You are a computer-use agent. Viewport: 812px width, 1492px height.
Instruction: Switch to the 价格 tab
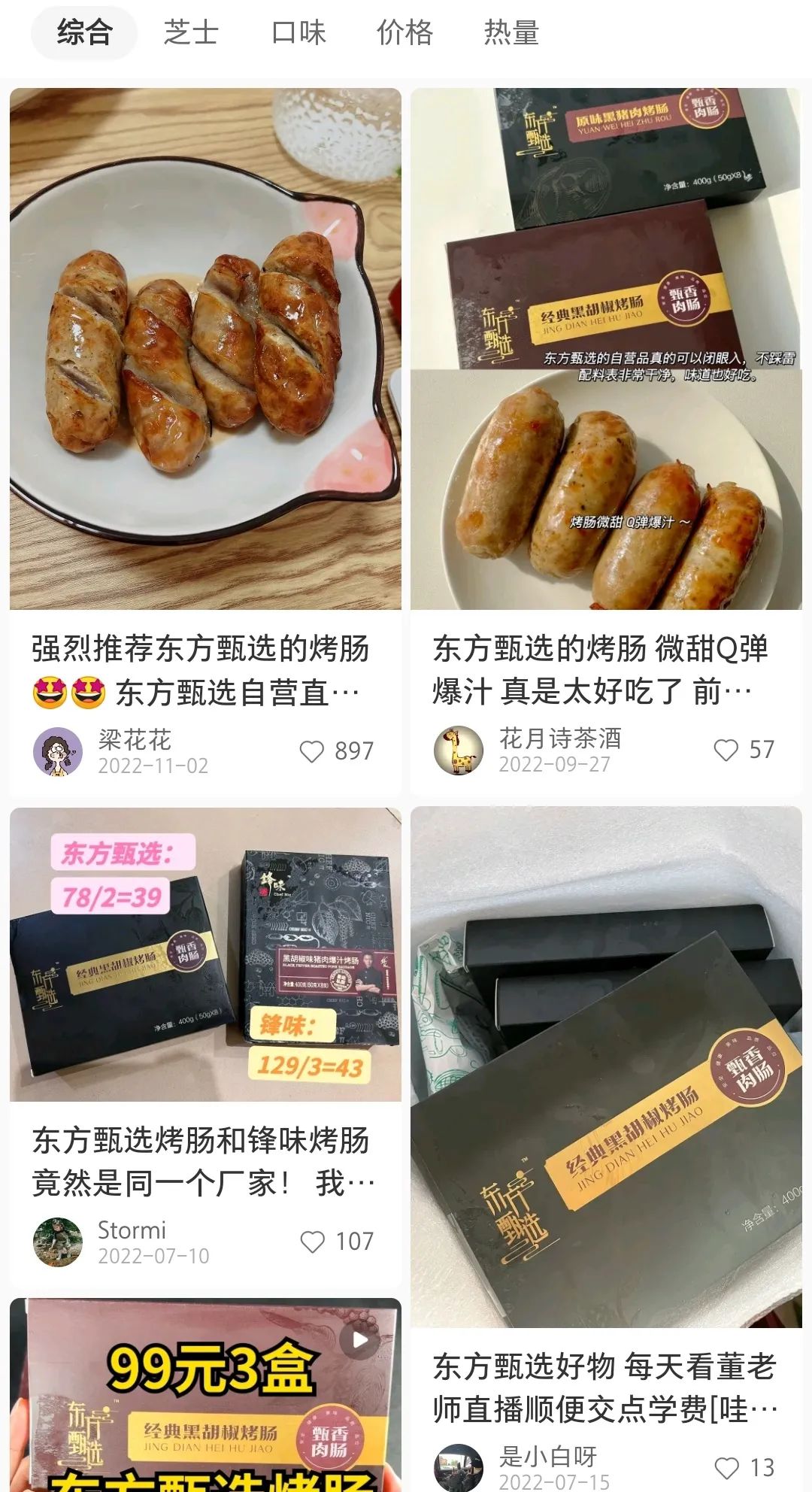click(405, 32)
